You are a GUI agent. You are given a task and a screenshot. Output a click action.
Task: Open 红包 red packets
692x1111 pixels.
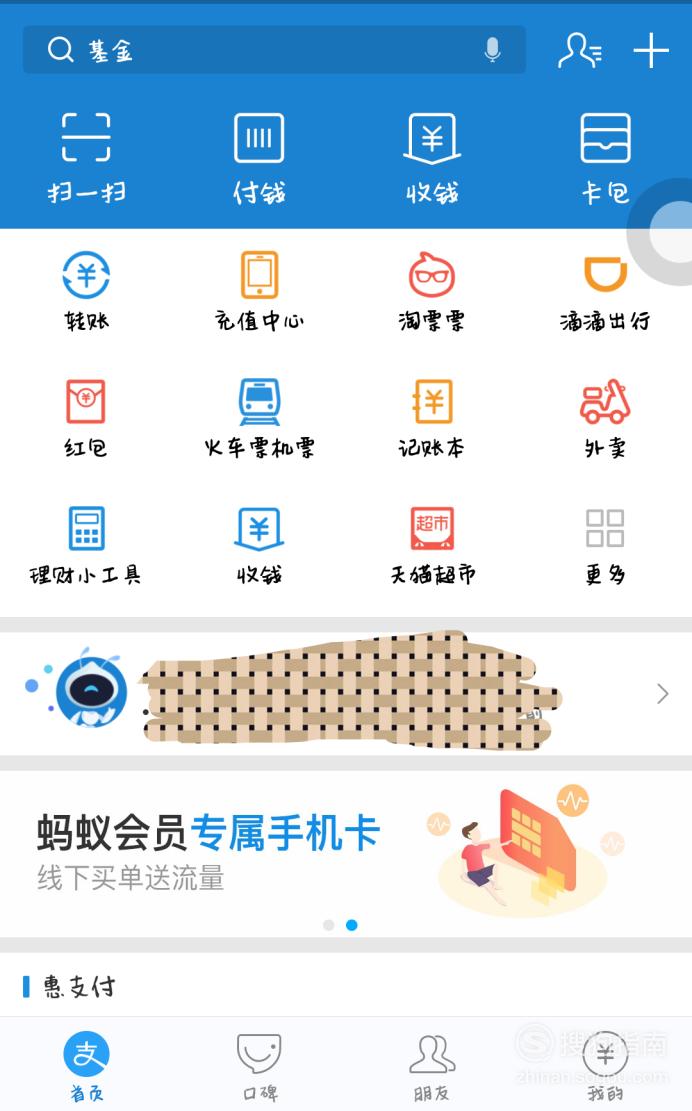(86, 418)
